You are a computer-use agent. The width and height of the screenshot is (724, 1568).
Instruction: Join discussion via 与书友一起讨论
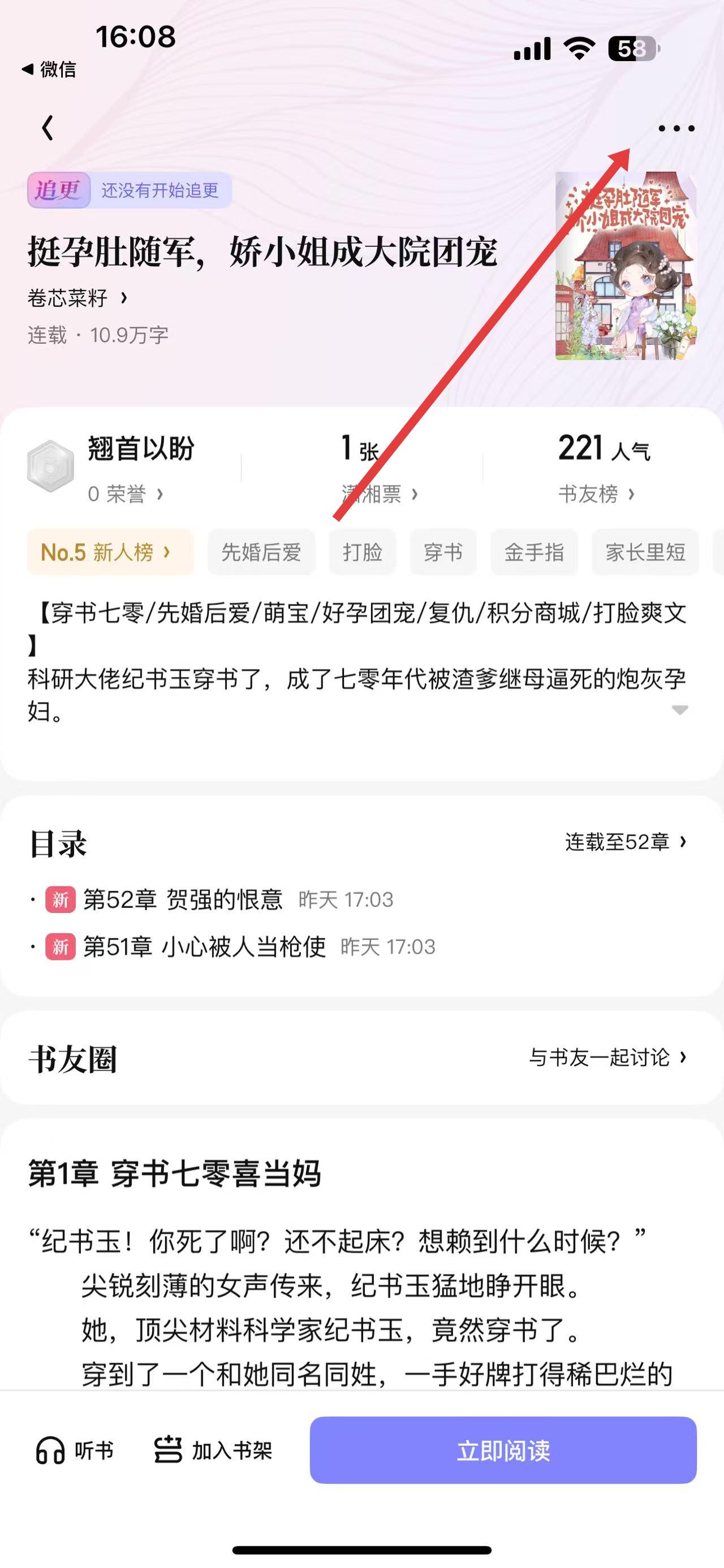pyautogui.click(x=607, y=1058)
